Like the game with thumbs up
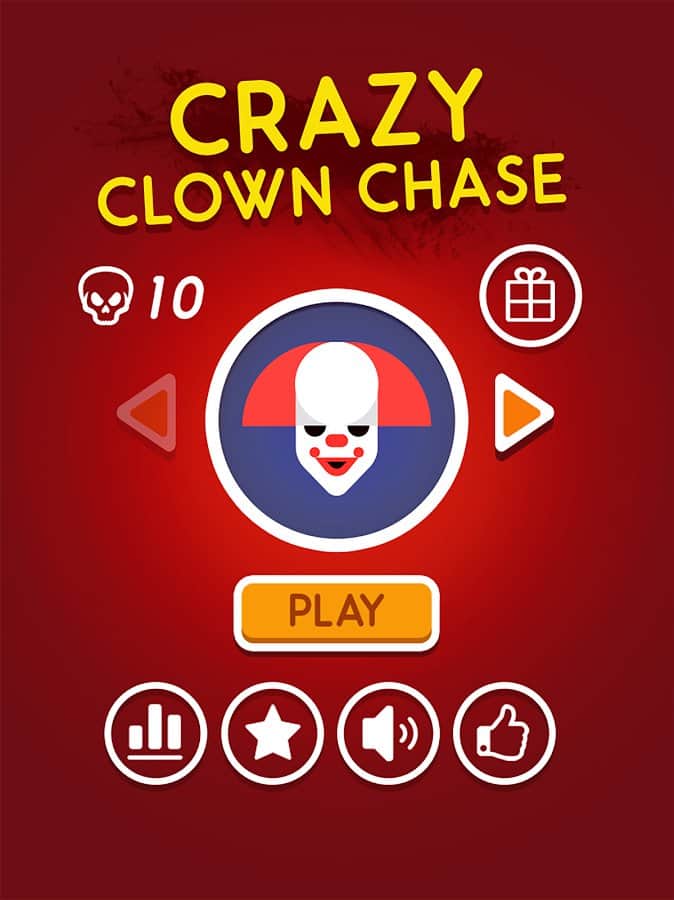 click(x=505, y=733)
